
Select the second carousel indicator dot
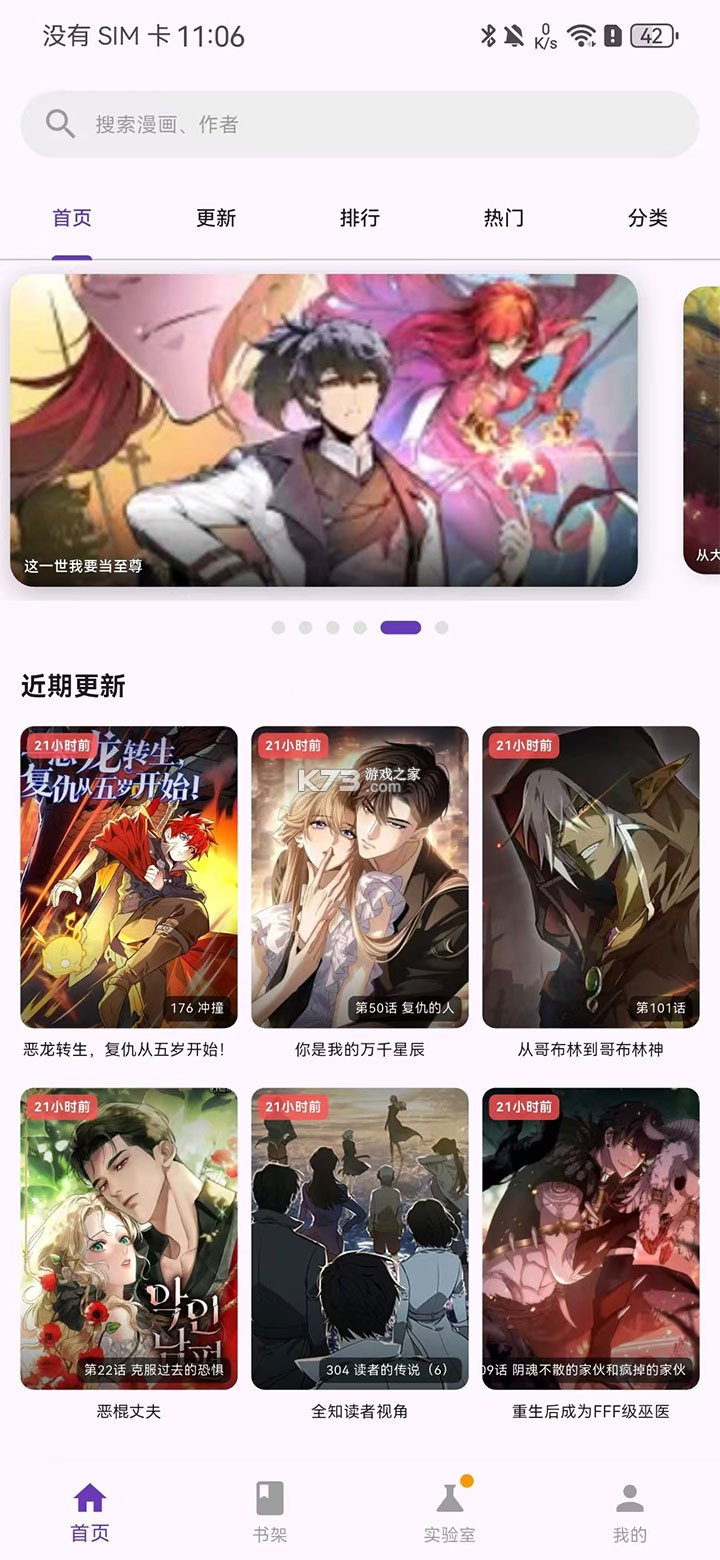(x=304, y=627)
